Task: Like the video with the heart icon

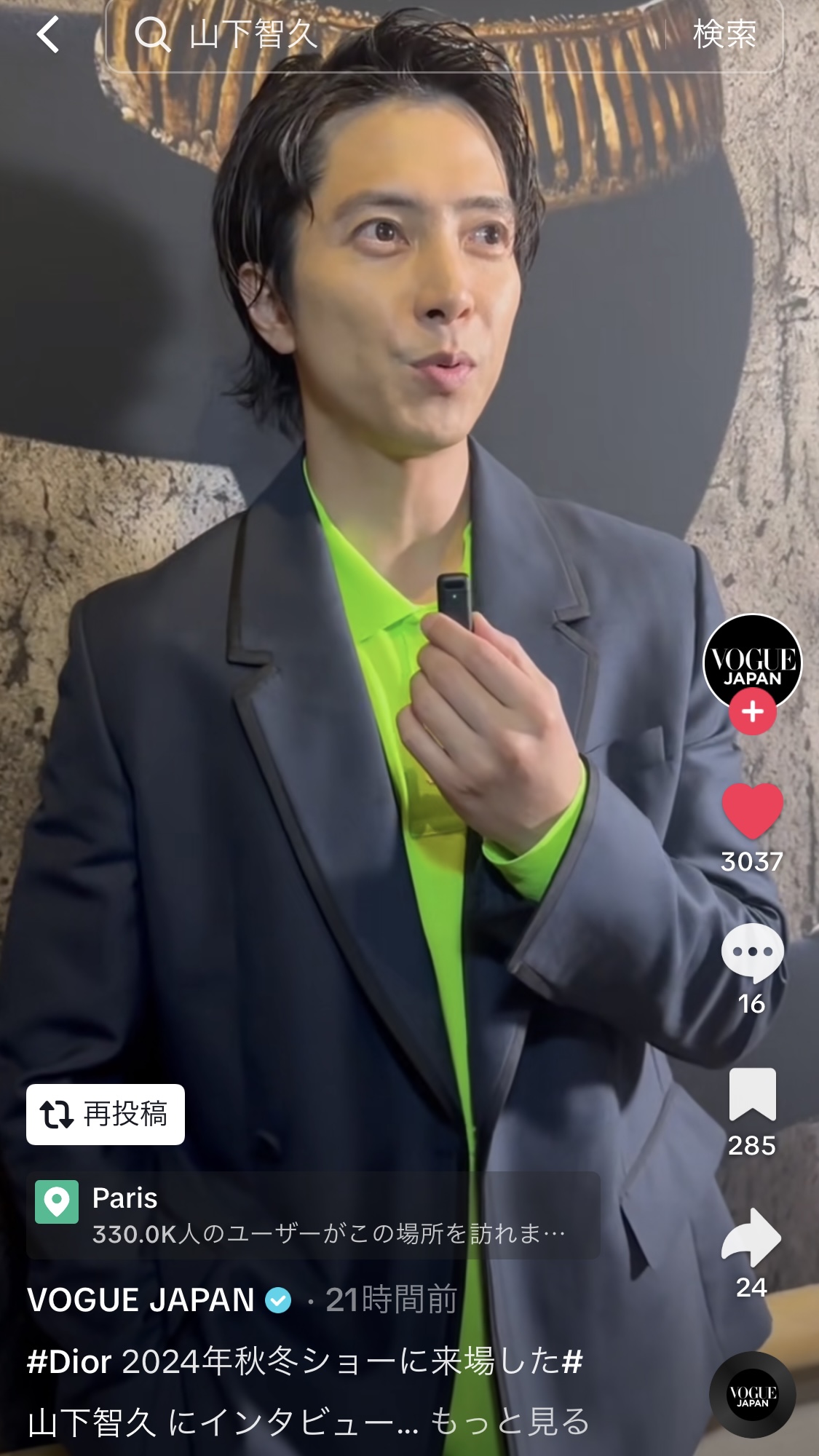Action: coord(752,811)
